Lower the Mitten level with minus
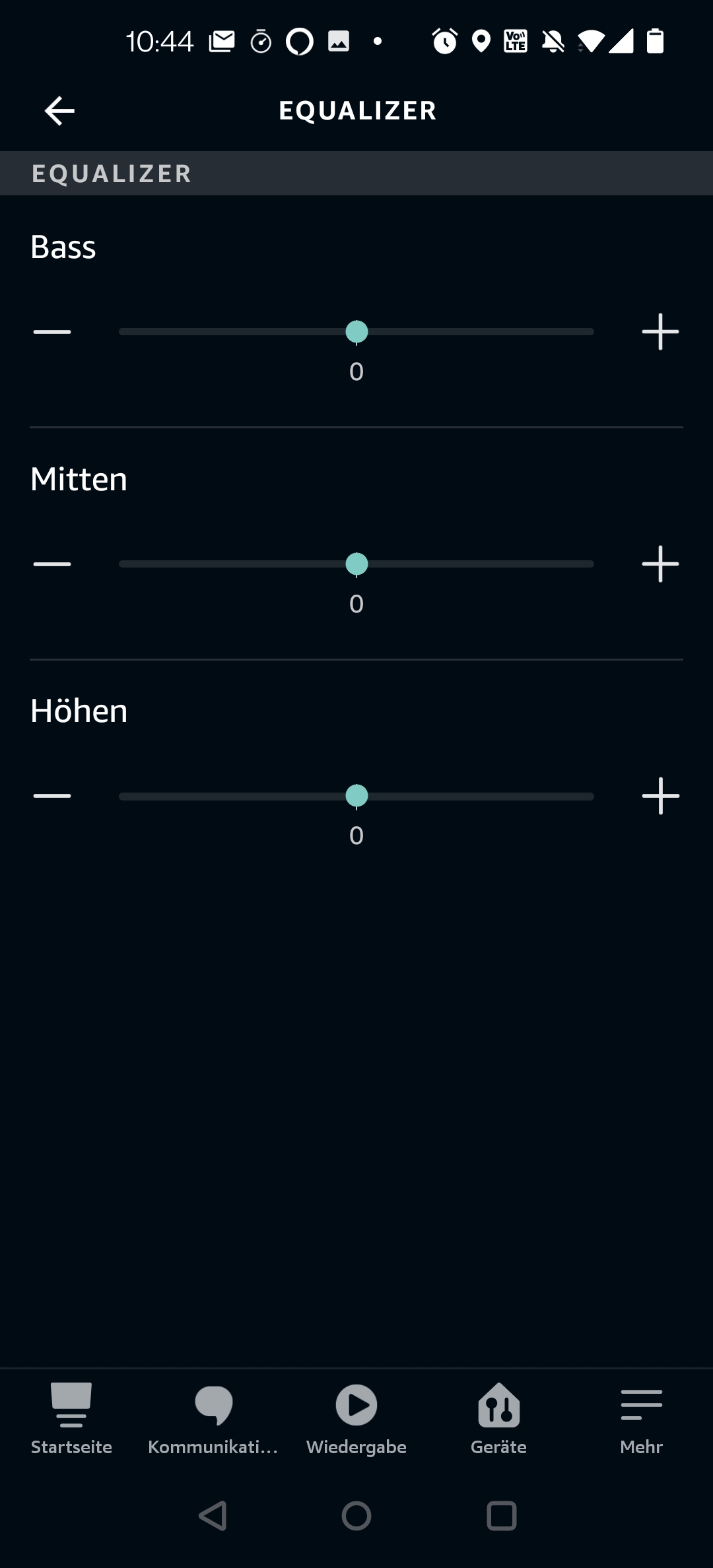 pos(52,564)
